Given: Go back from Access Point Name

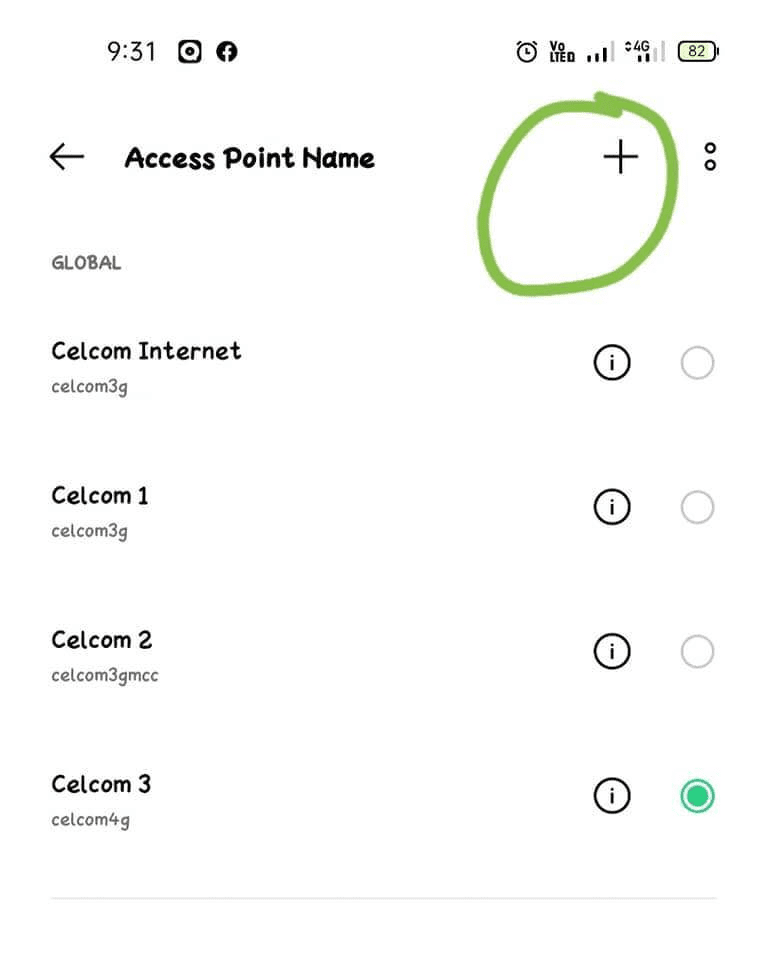Looking at the screenshot, I should coord(66,157).
